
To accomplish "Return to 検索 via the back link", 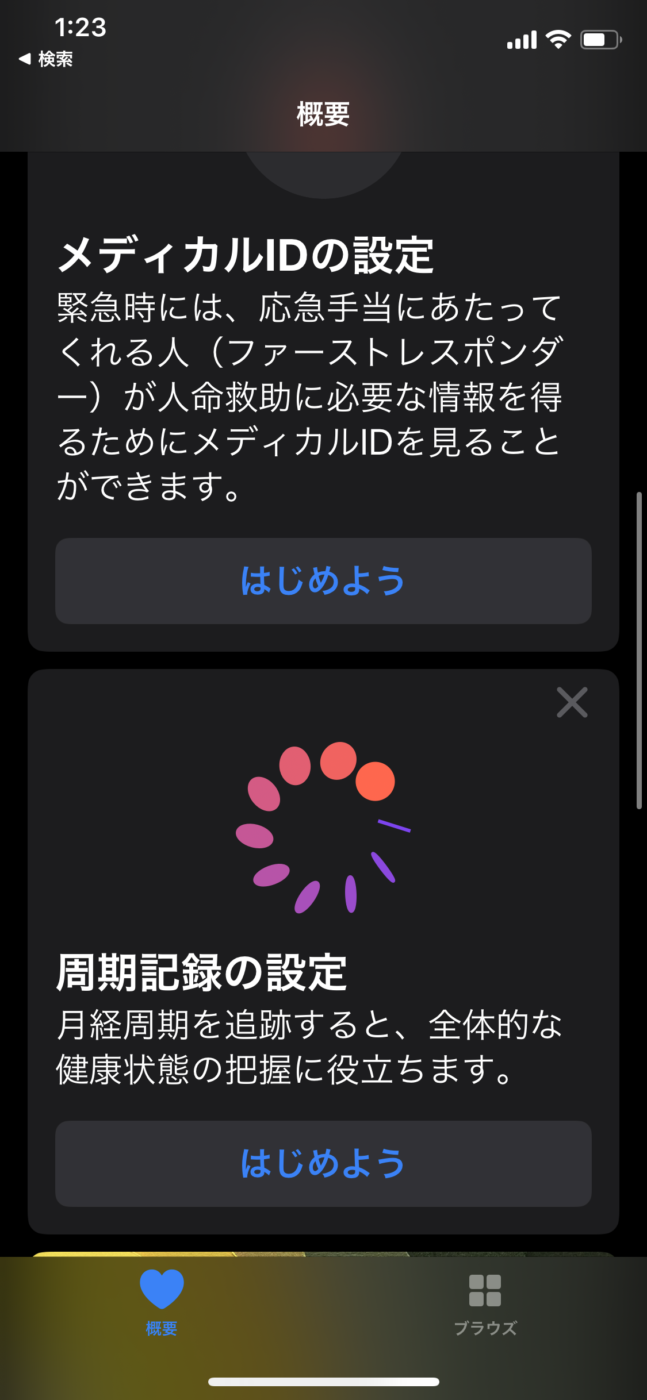I will 46,60.
